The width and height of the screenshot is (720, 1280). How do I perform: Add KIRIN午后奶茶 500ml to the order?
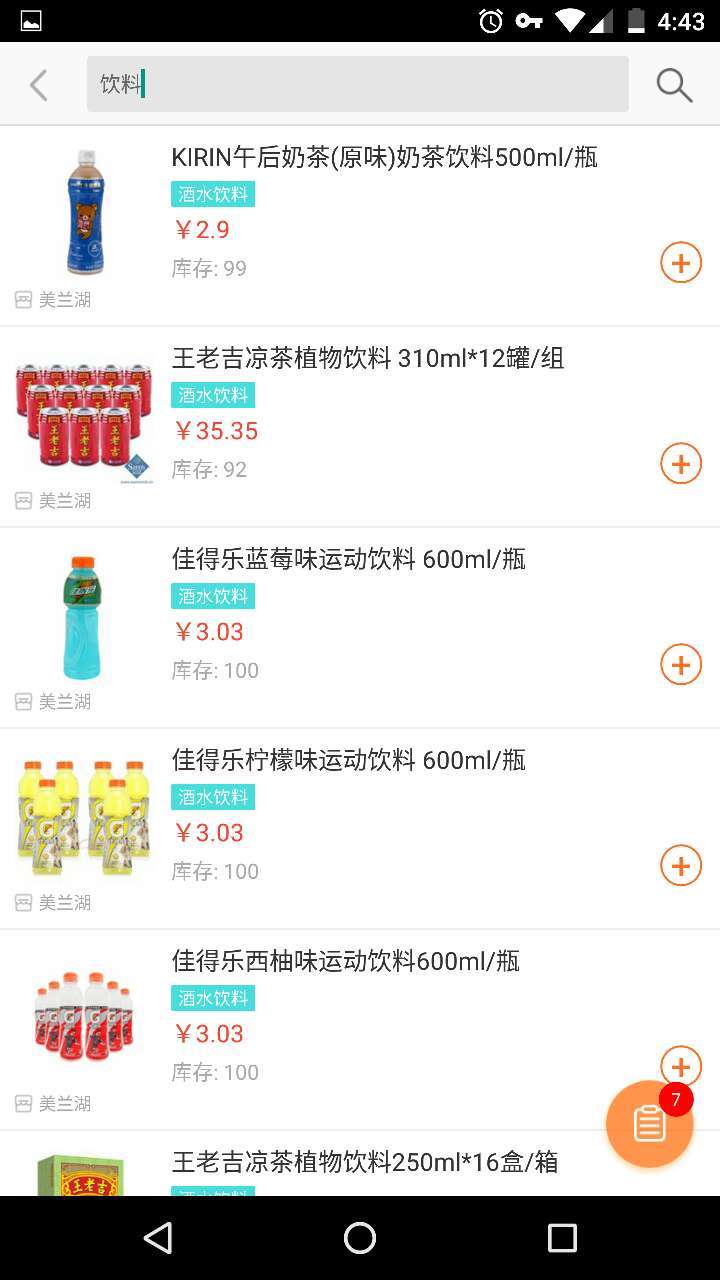click(680, 263)
